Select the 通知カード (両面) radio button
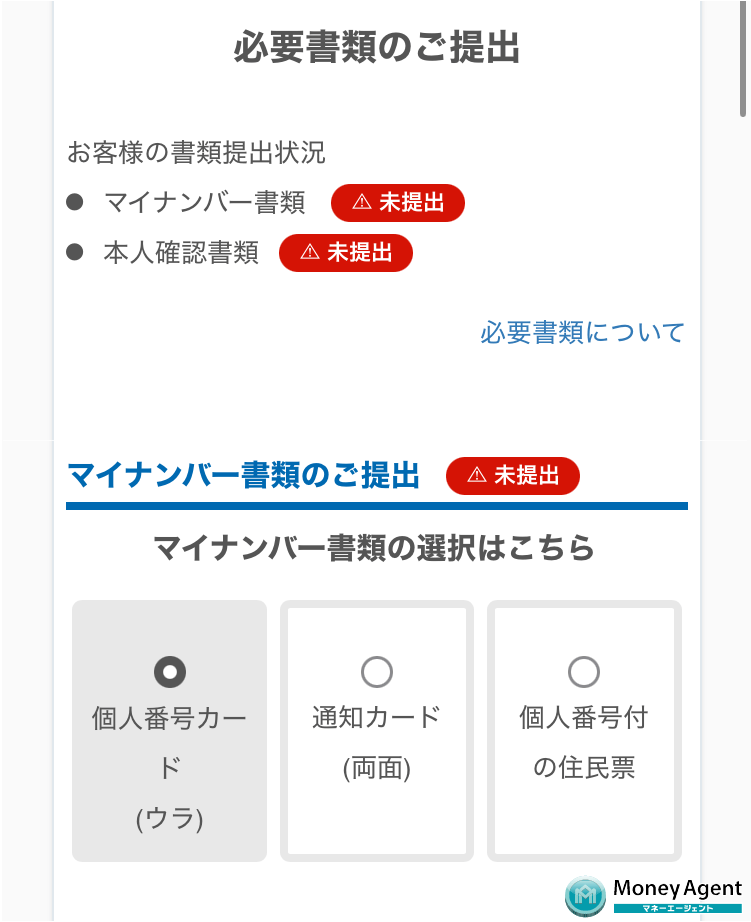This screenshot has width=751, height=922. click(x=376, y=672)
